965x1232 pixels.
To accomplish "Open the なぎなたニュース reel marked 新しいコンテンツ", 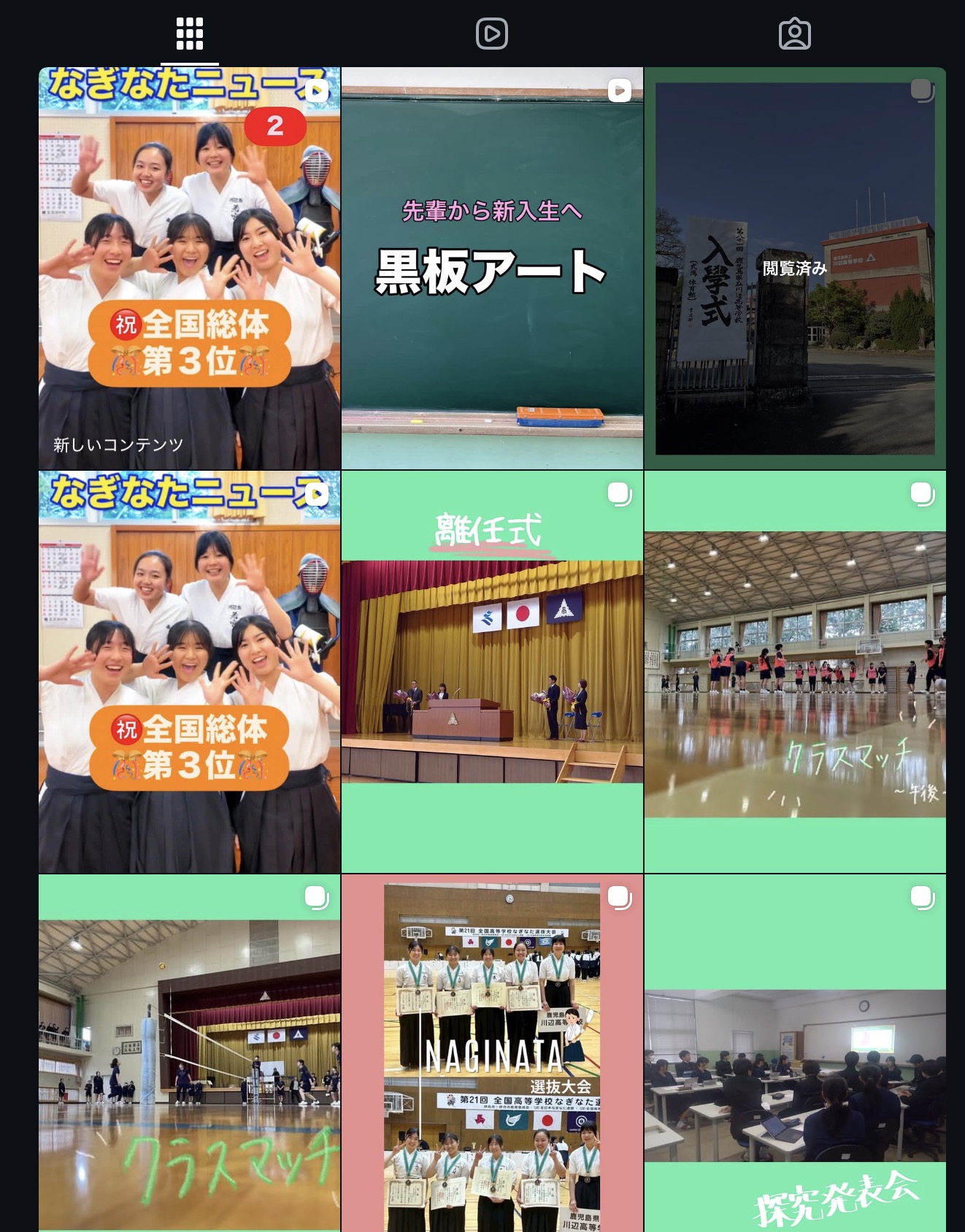I will (x=189, y=268).
